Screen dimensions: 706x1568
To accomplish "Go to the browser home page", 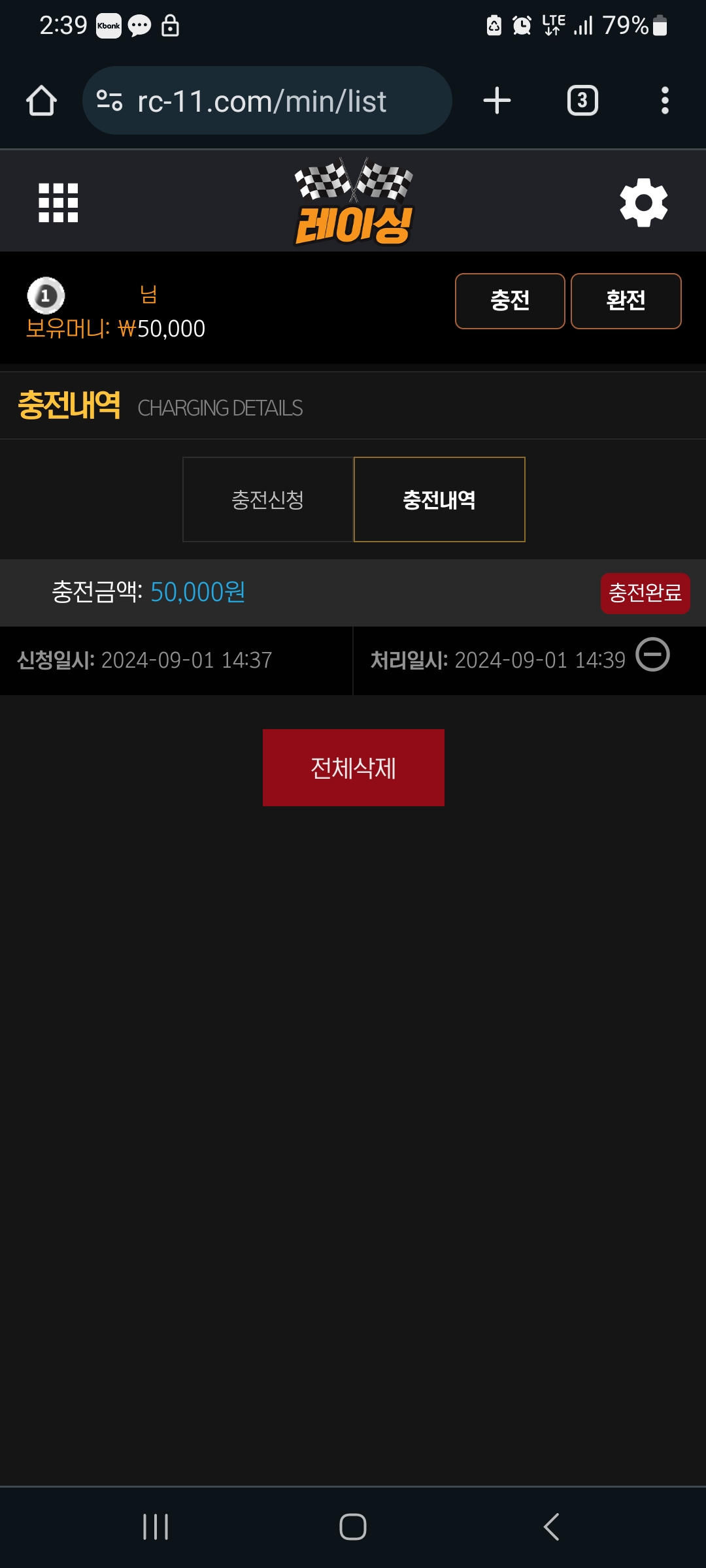I will [x=41, y=101].
